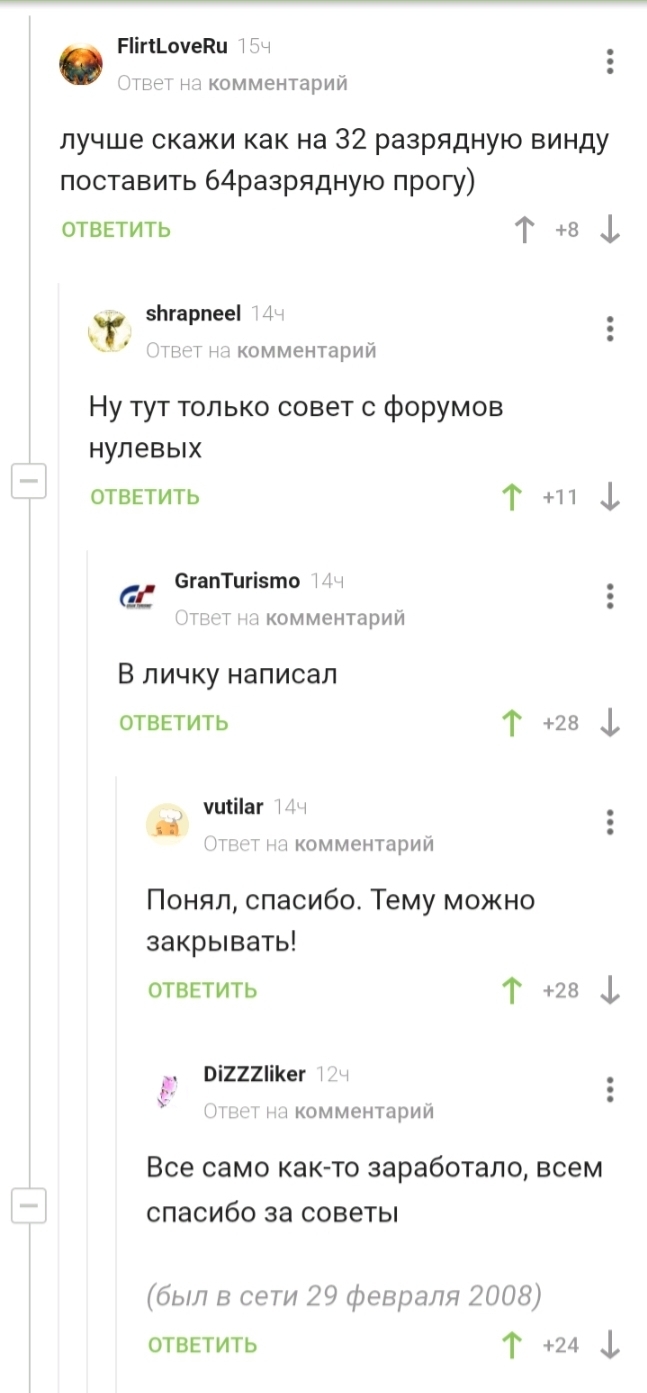This screenshot has height=1393, width=647.
Task: Open overflow menu on GranTurismo's comment
Action: (611, 596)
